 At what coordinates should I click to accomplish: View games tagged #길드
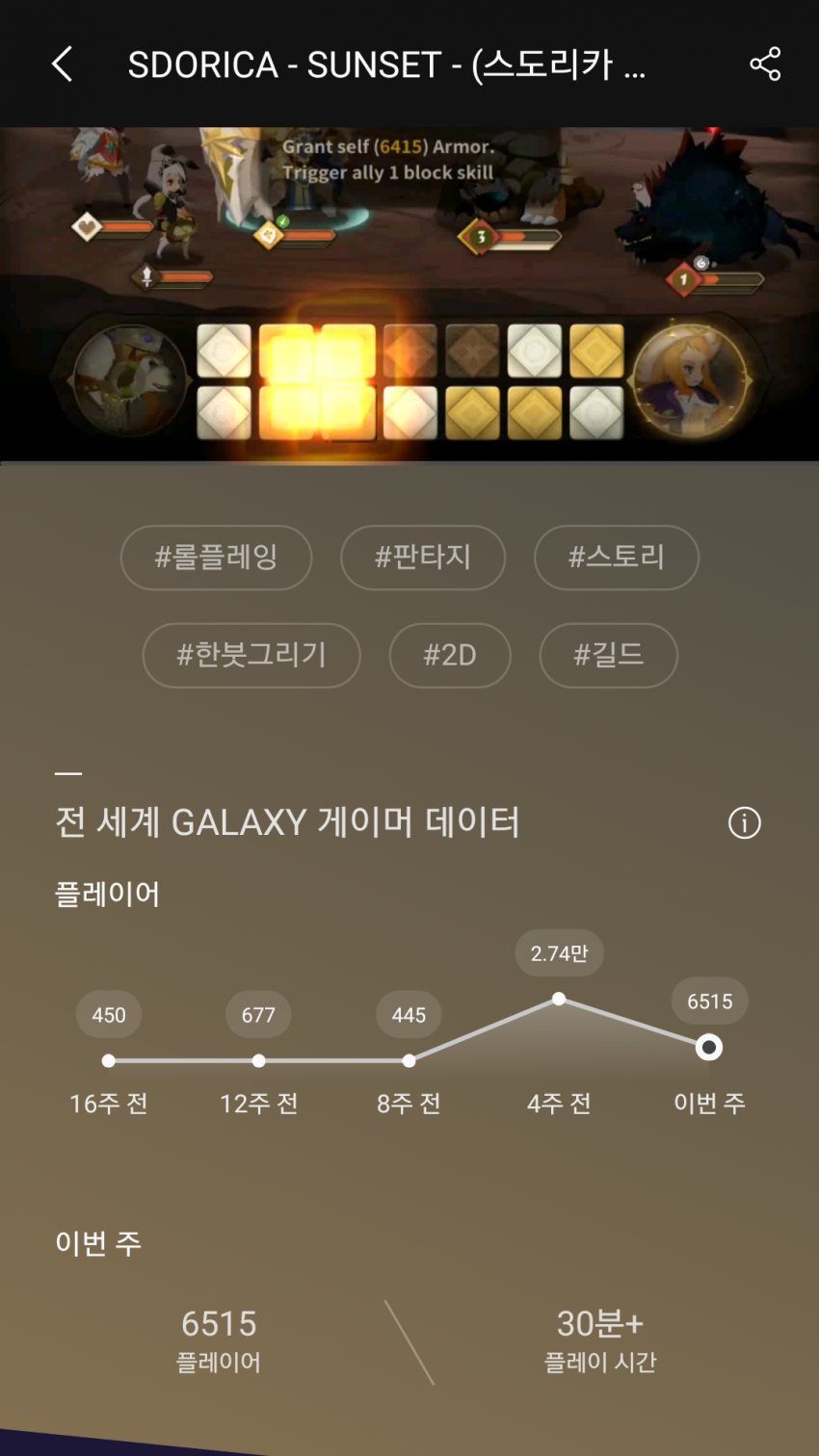coord(608,655)
